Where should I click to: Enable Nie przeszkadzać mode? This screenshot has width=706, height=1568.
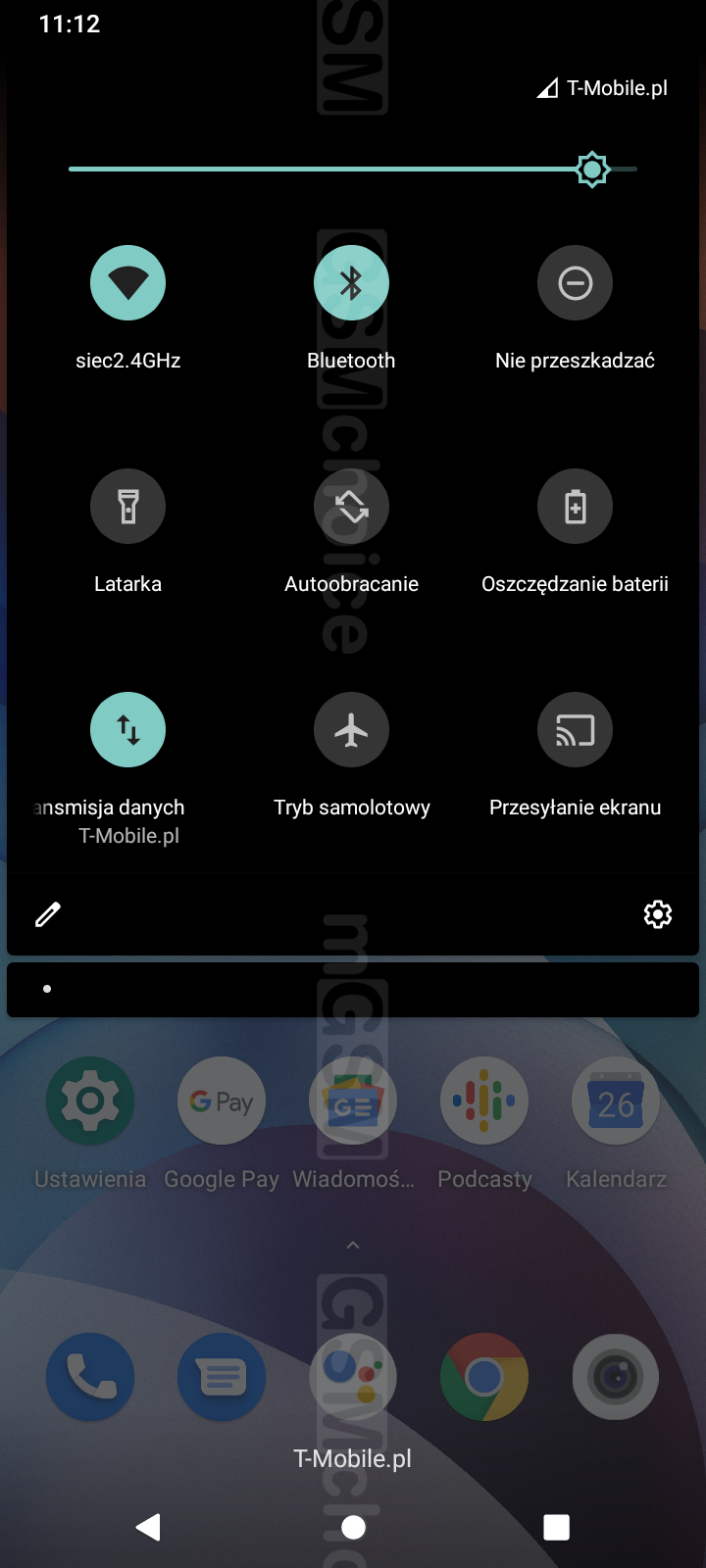(x=576, y=283)
